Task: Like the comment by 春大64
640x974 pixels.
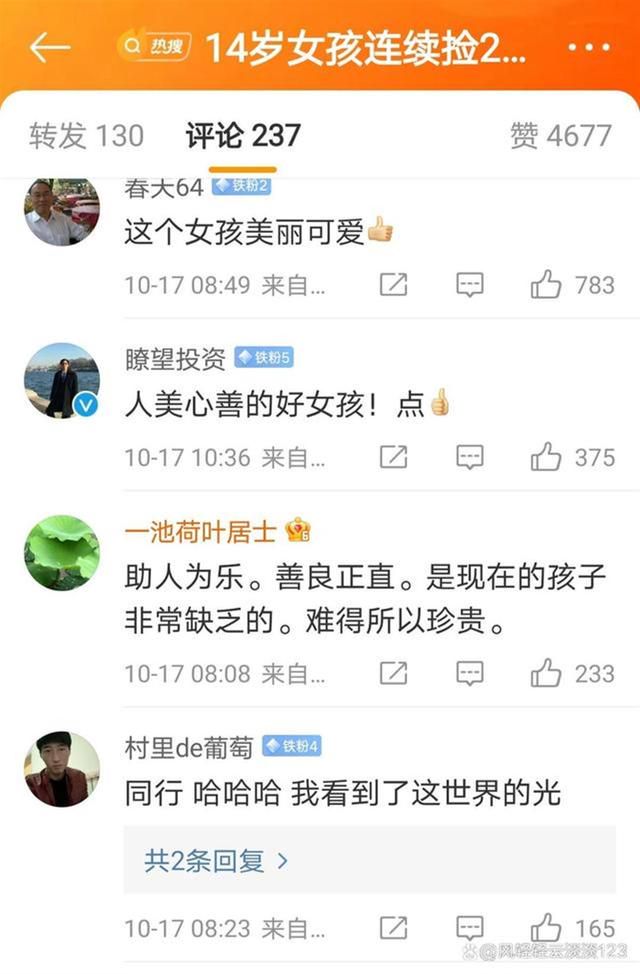Action: point(546,285)
